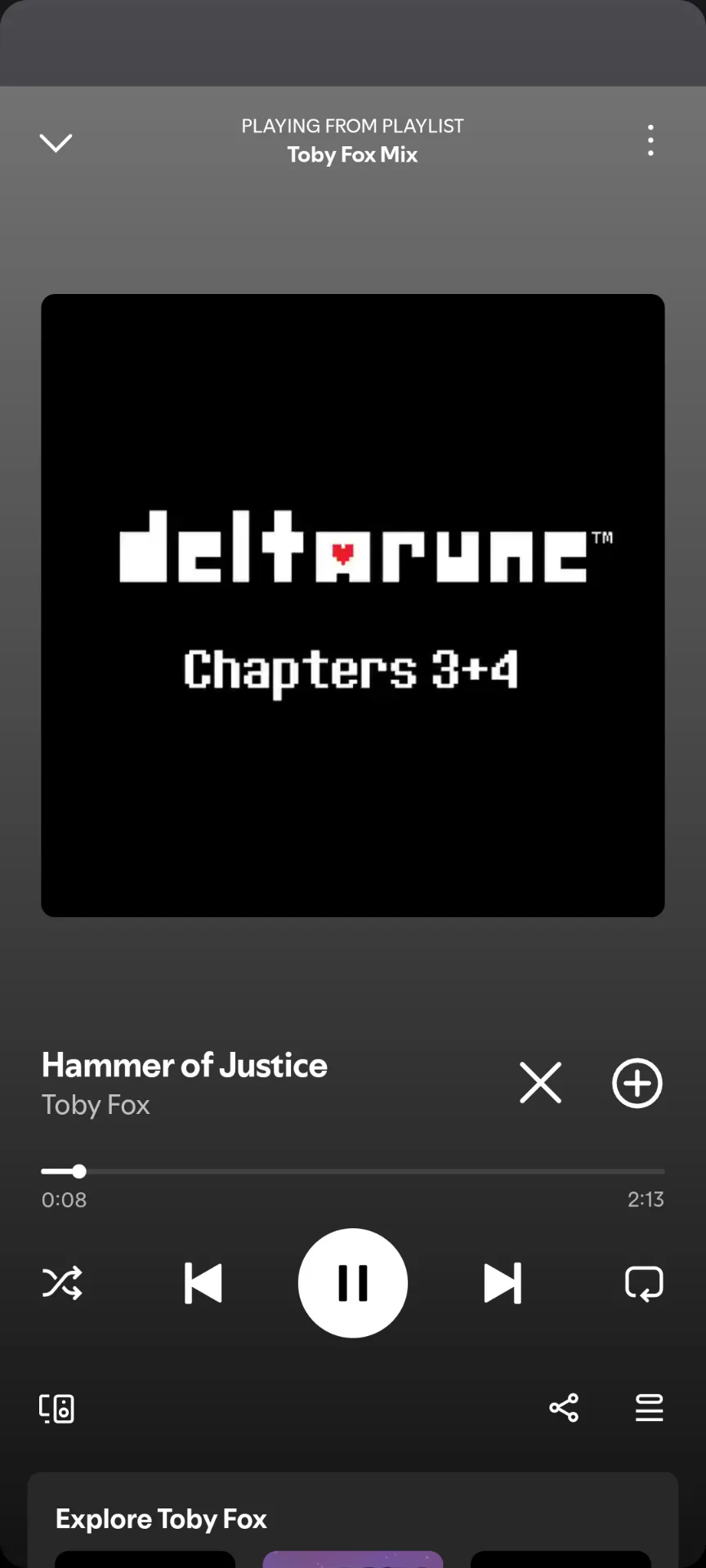Open the connect to device menu
The height and width of the screenshot is (1568, 706).
(57, 1408)
